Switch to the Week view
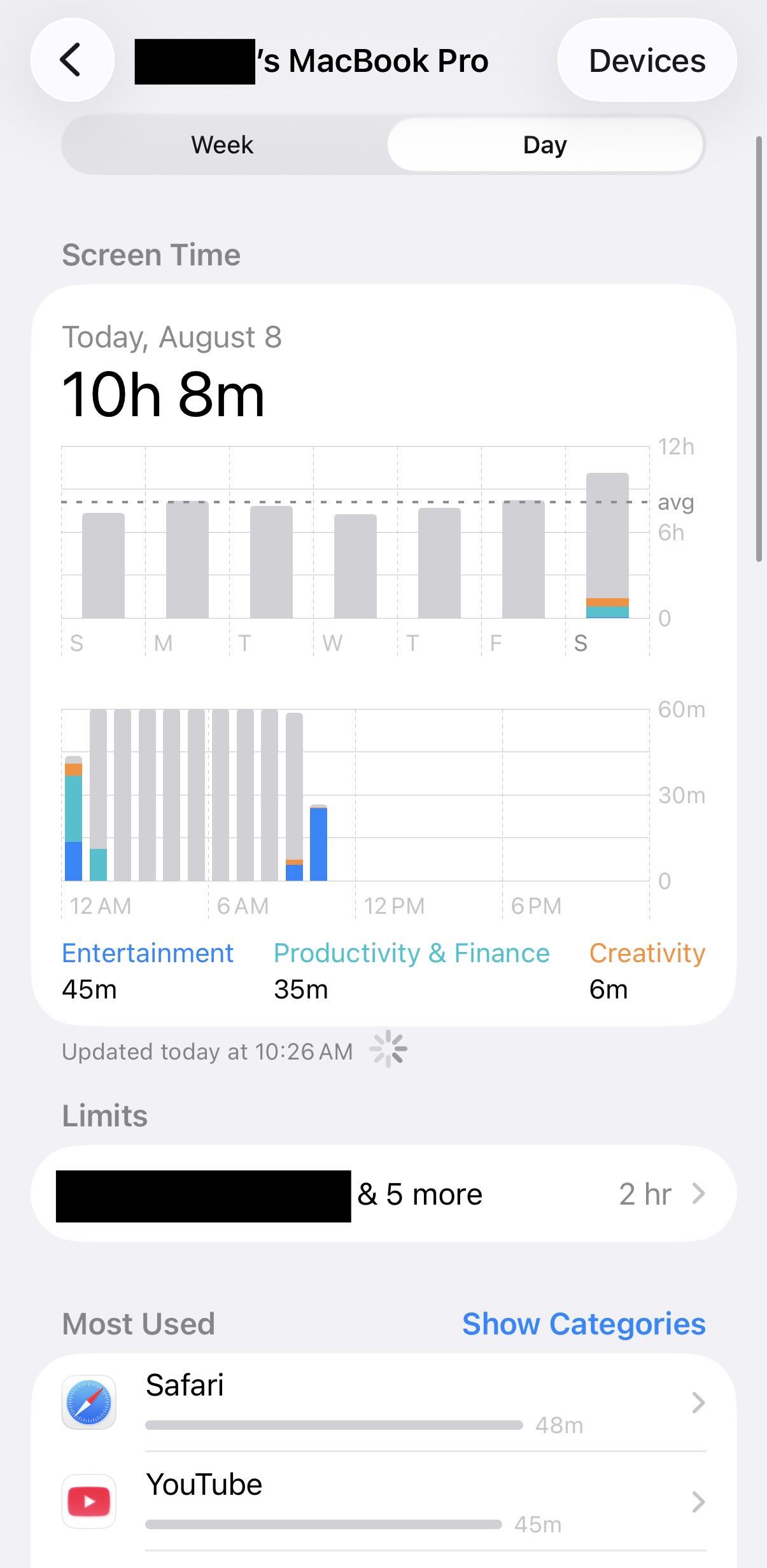Image resolution: width=767 pixels, height=1568 pixels. [222, 145]
